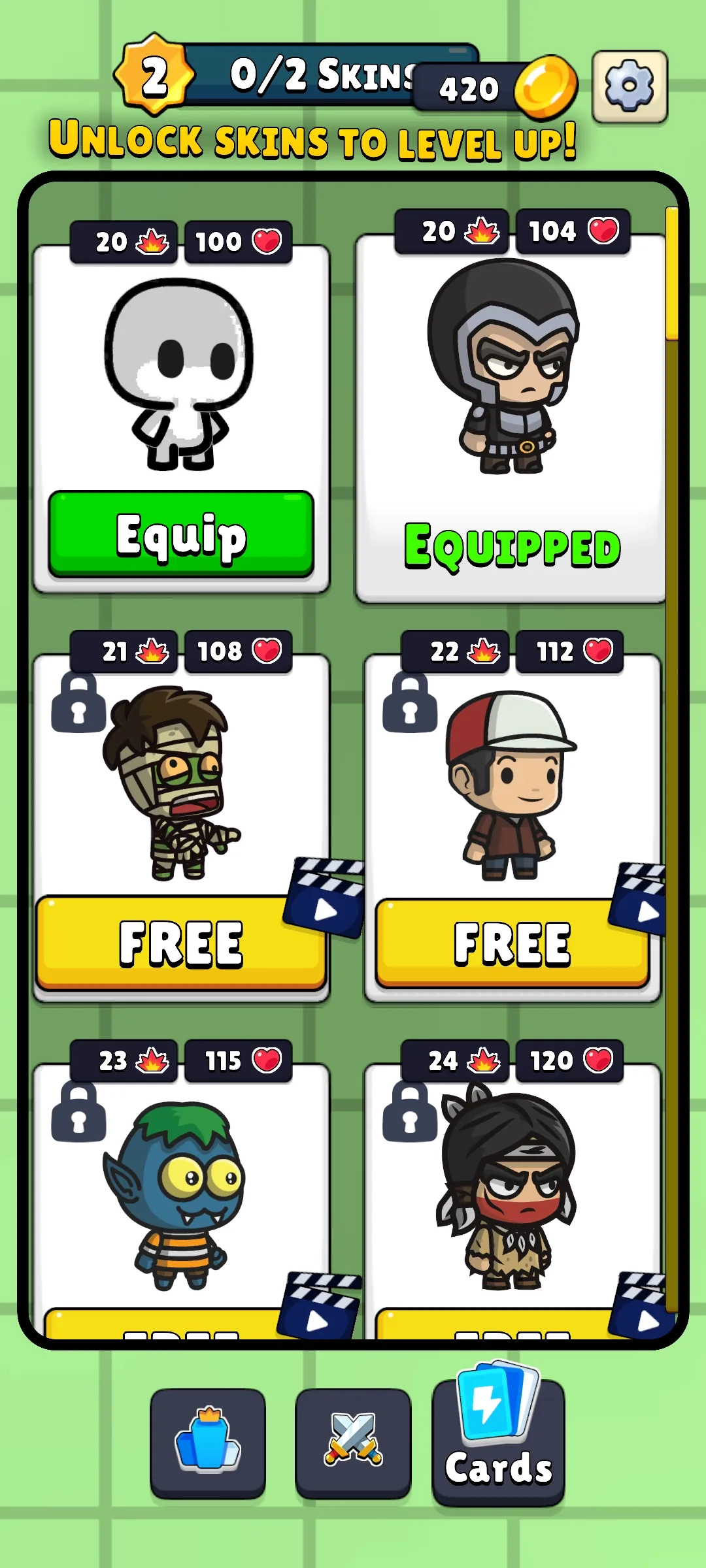Screen dimensions: 706x1568
Task: Unlock the mummy zombie skin with FREE
Action: (x=181, y=942)
